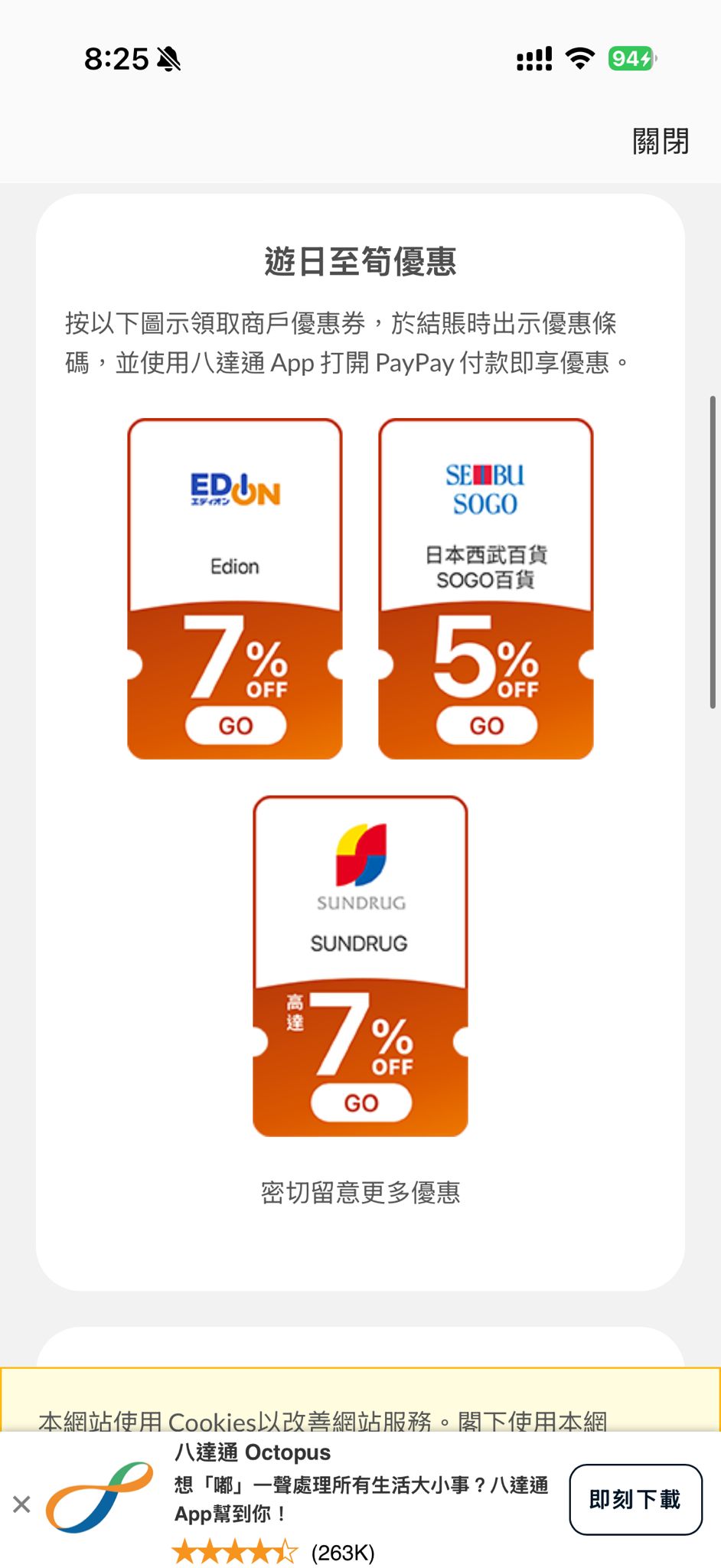721x1568 pixels.
Task: Open the Edion 7% off coupon
Action: coord(235,724)
